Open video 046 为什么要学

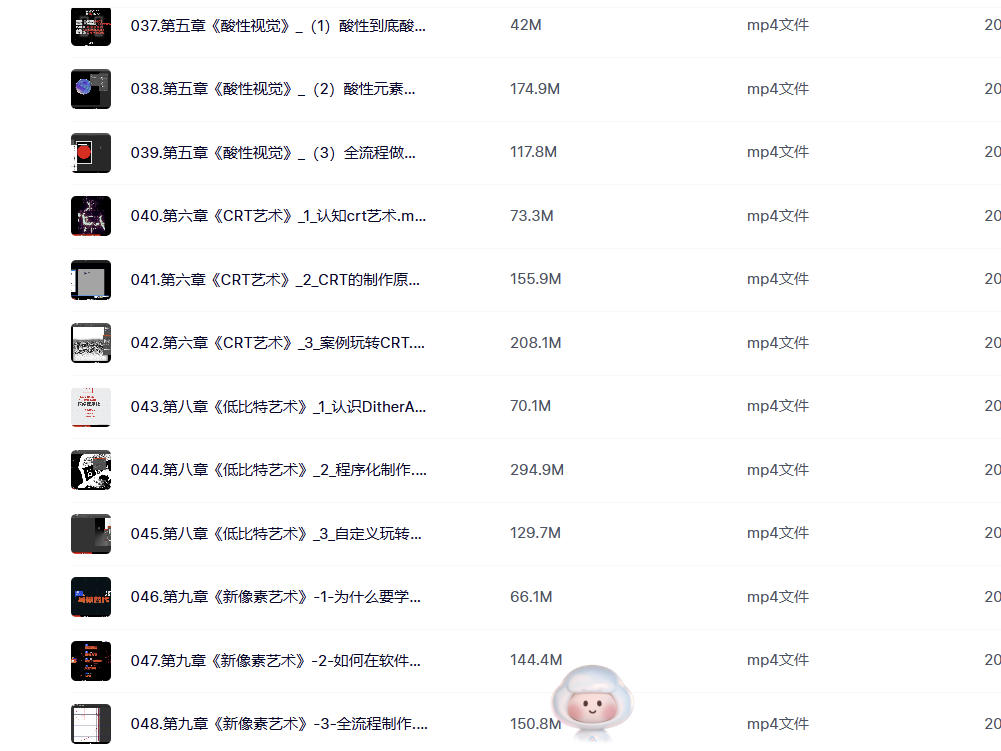click(x=275, y=597)
